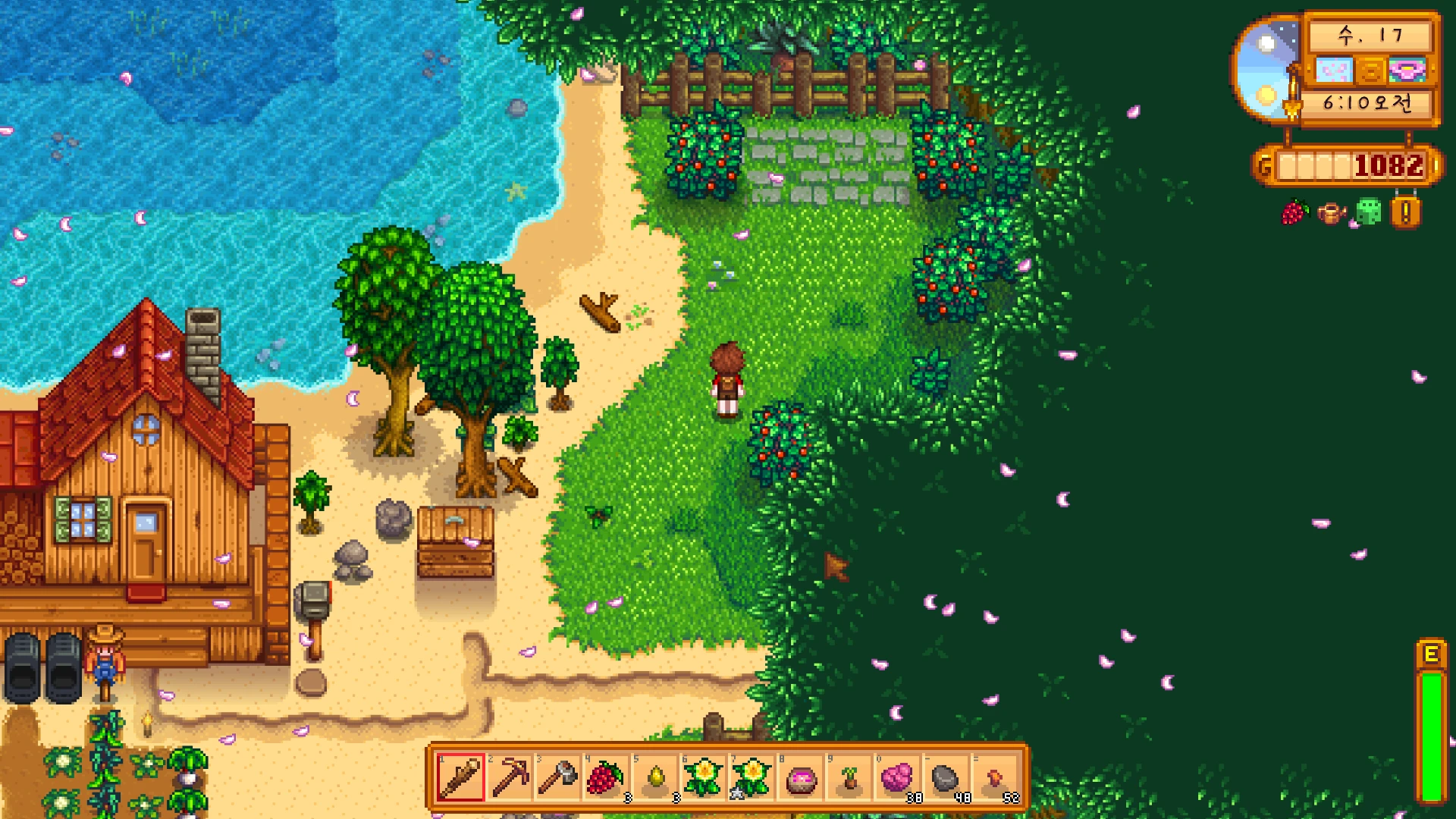Select the flower in slot 6
The height and width of the screenshot is (819, 1456).
pos(704,777)
